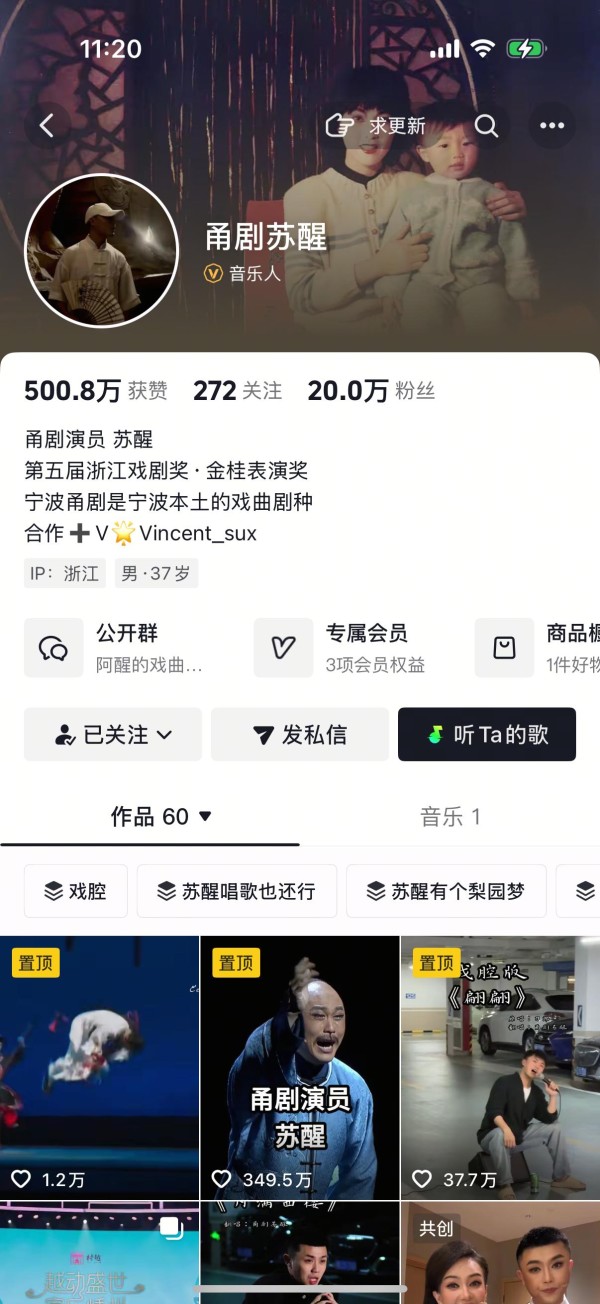This screenshot has width=600, height=1304.
Task: Tap the 求更新 request update button
Action: click(x=376, y=126)
